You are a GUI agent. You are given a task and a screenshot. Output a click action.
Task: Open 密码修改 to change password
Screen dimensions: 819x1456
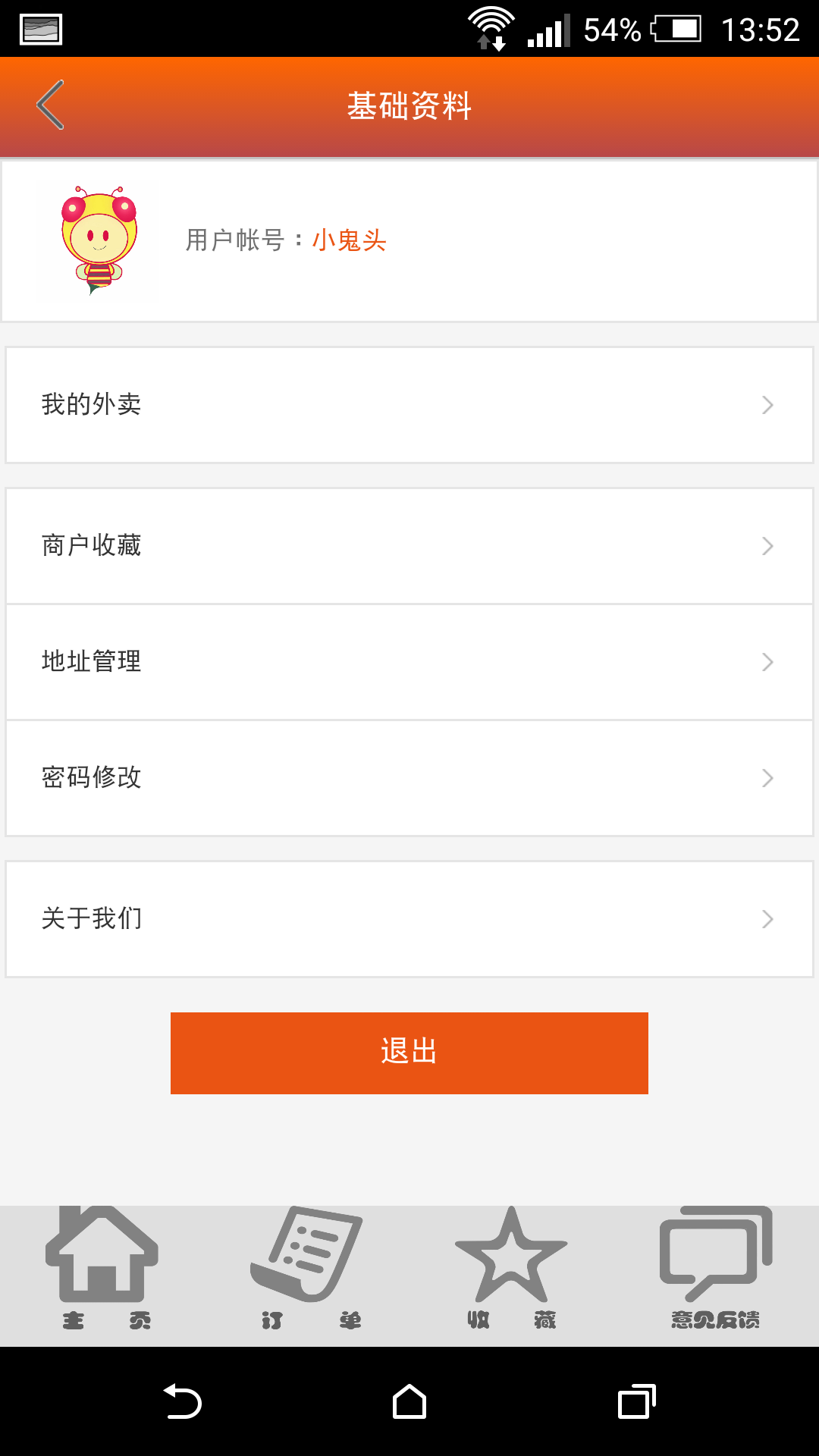(409, 778)
